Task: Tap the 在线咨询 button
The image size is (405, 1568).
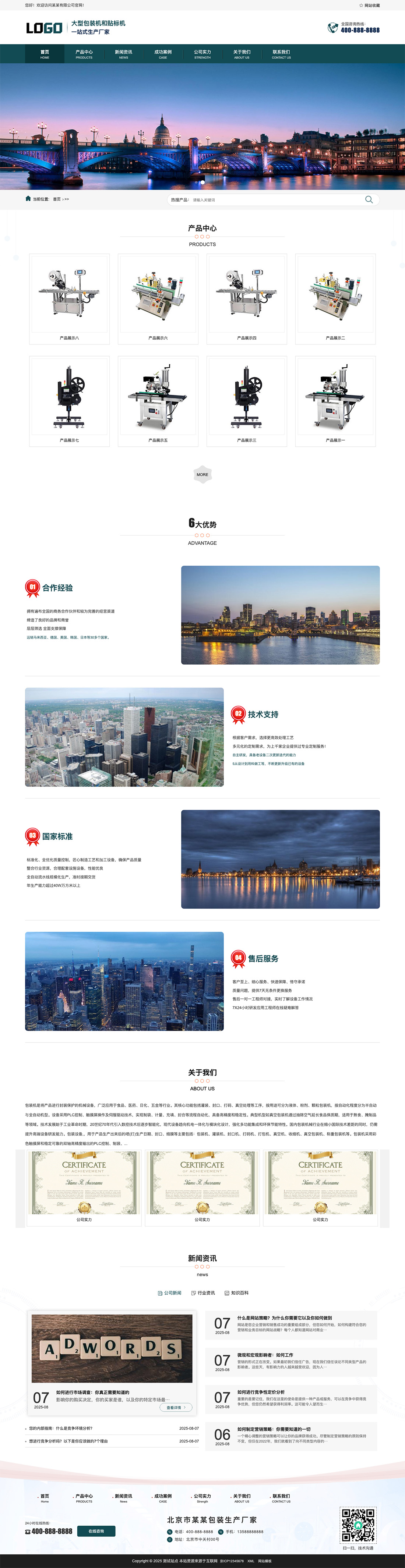Action: pos(96,1530)
